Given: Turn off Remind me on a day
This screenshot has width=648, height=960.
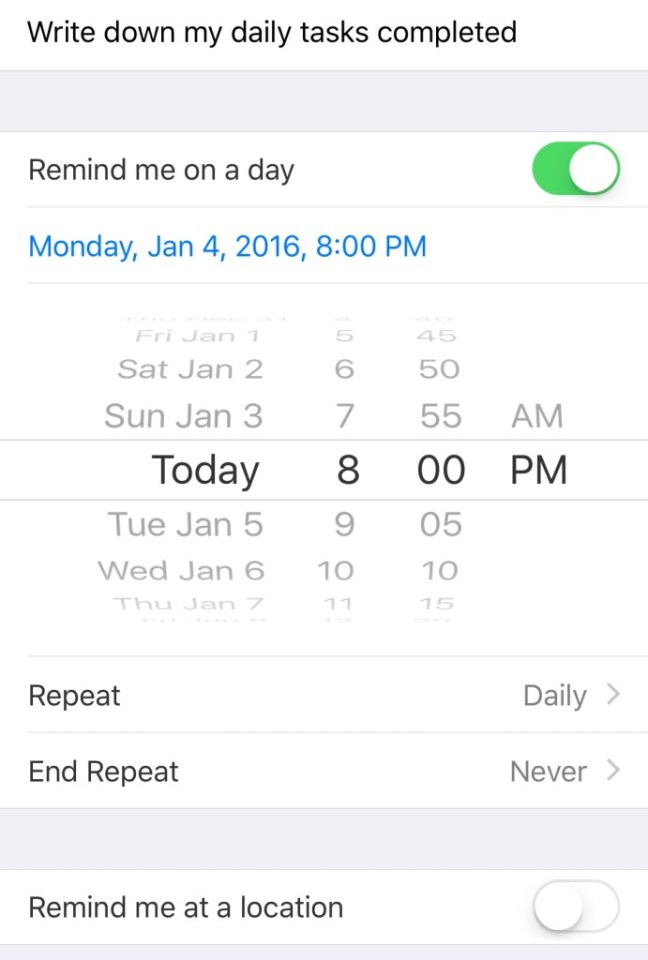Looking at the screenshot, I should (x=576, y=169).
